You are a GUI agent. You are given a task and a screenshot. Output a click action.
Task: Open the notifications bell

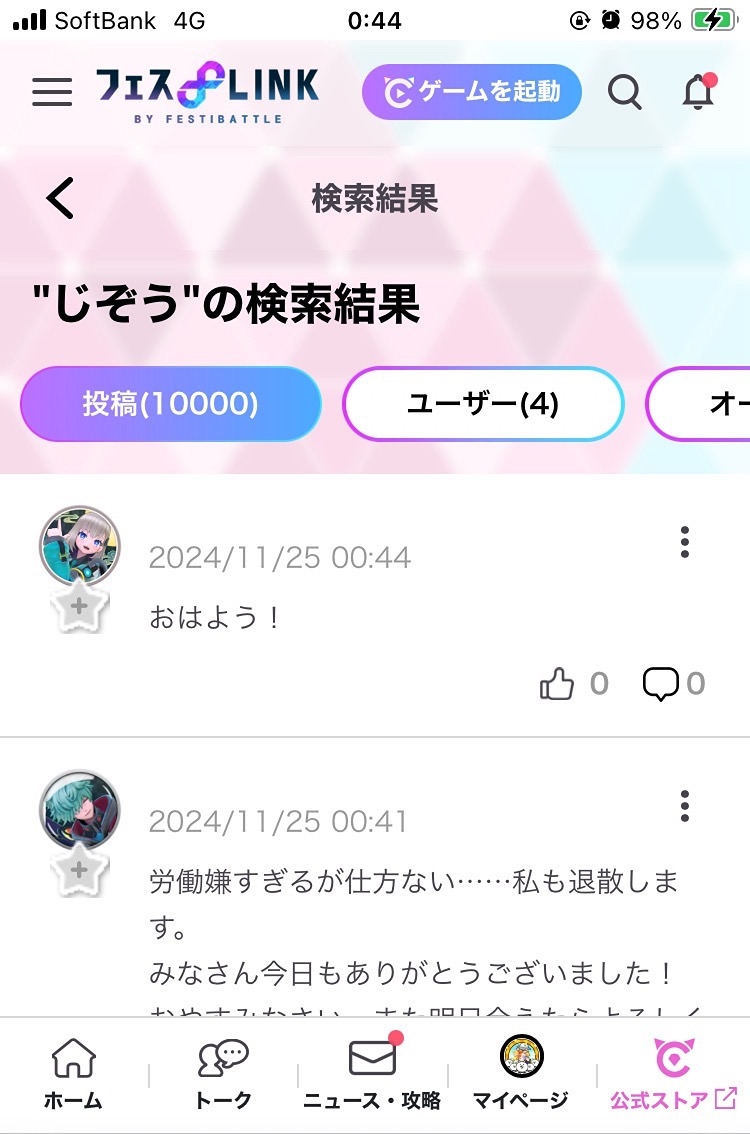pos(697,92)
